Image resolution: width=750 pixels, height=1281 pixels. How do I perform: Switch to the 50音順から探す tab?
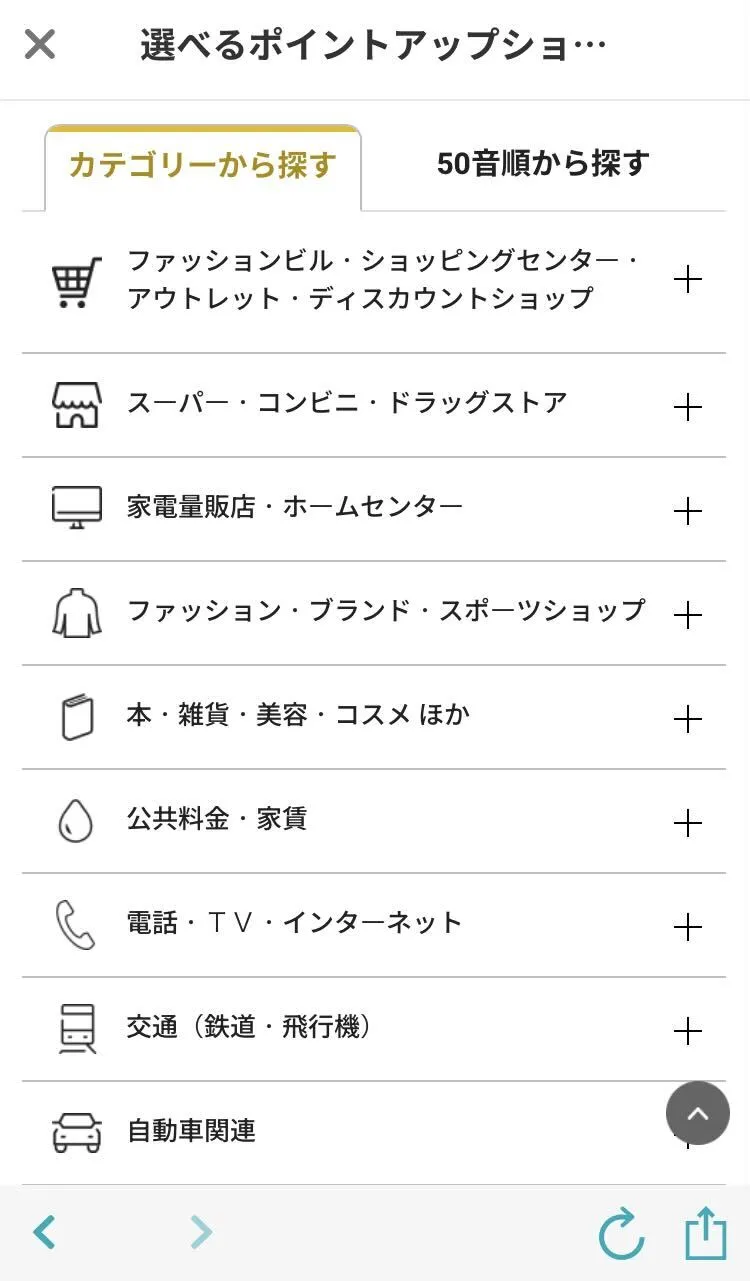[x=543, y=163]
